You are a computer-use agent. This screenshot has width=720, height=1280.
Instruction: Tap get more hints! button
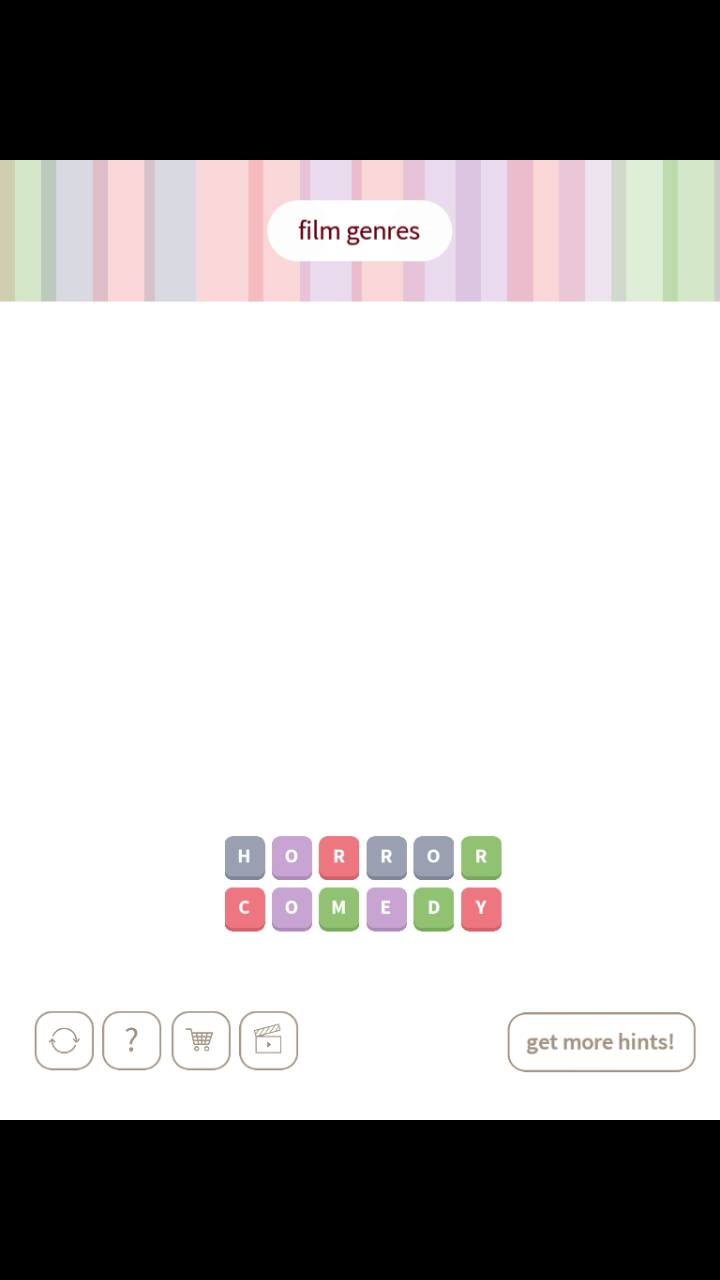click(601, 1042)
